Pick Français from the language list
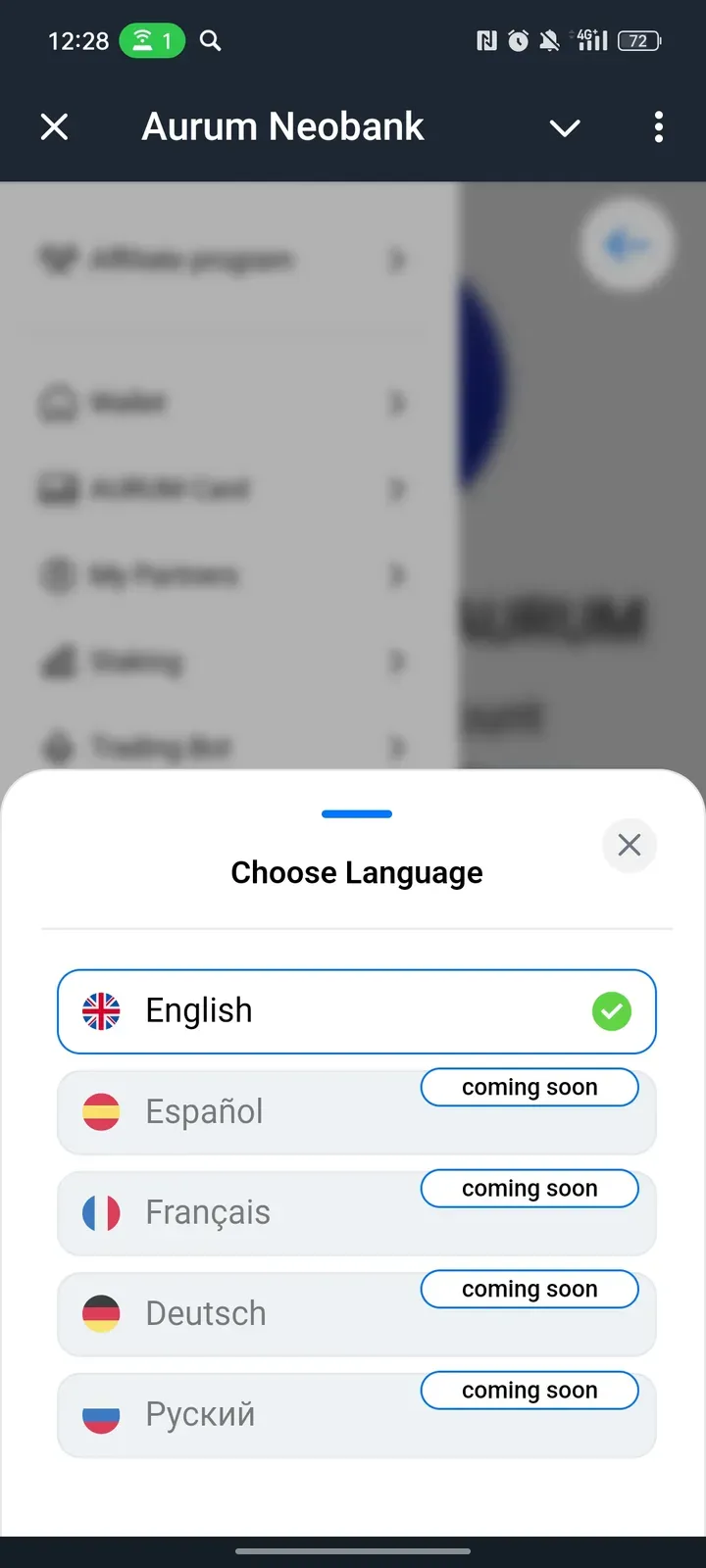Screen dimensions: 706x1568 click(x=245, y=1214)
